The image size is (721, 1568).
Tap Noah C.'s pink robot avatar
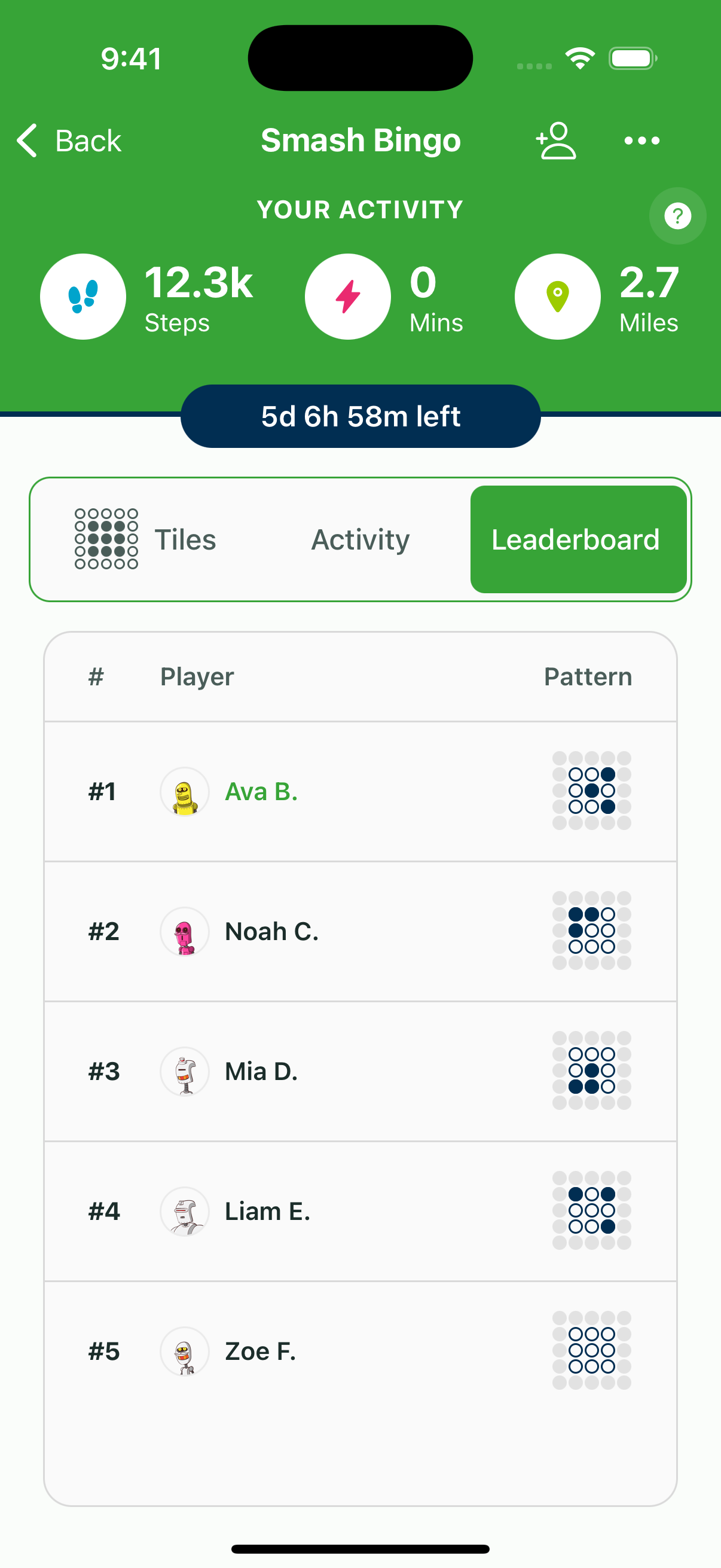(x=184, y=931)
